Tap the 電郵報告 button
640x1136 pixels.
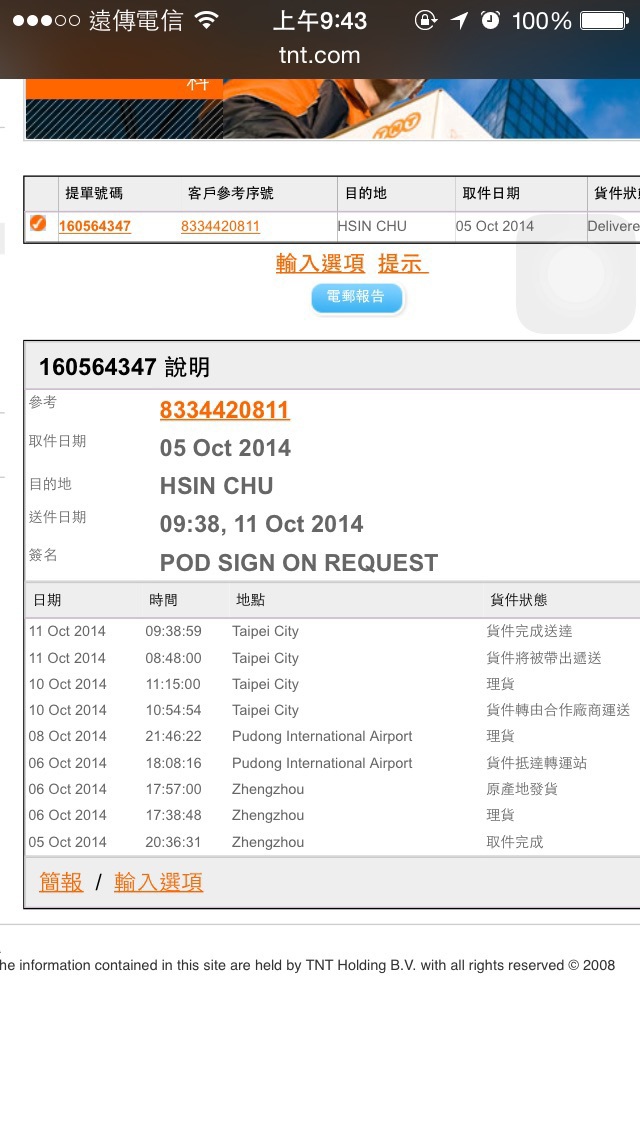357,297
